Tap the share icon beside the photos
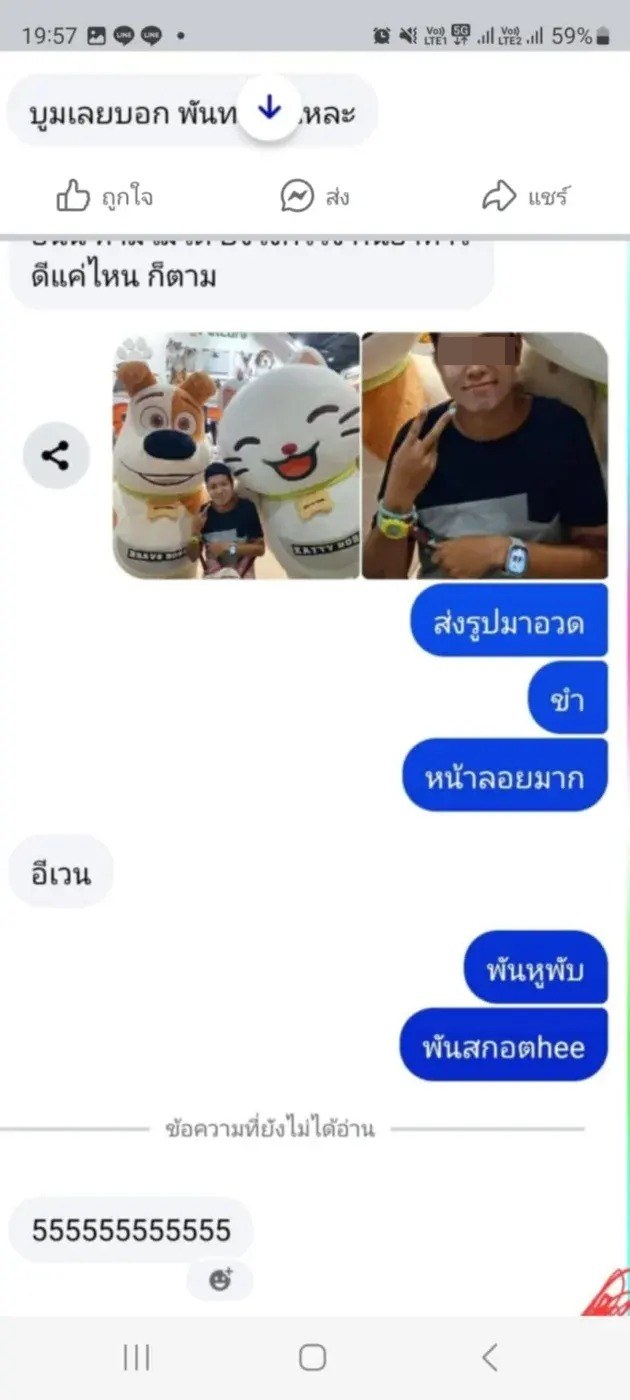Image resolution: width=630 pixels, height=1400 pixels. click(x=56, y=456)
